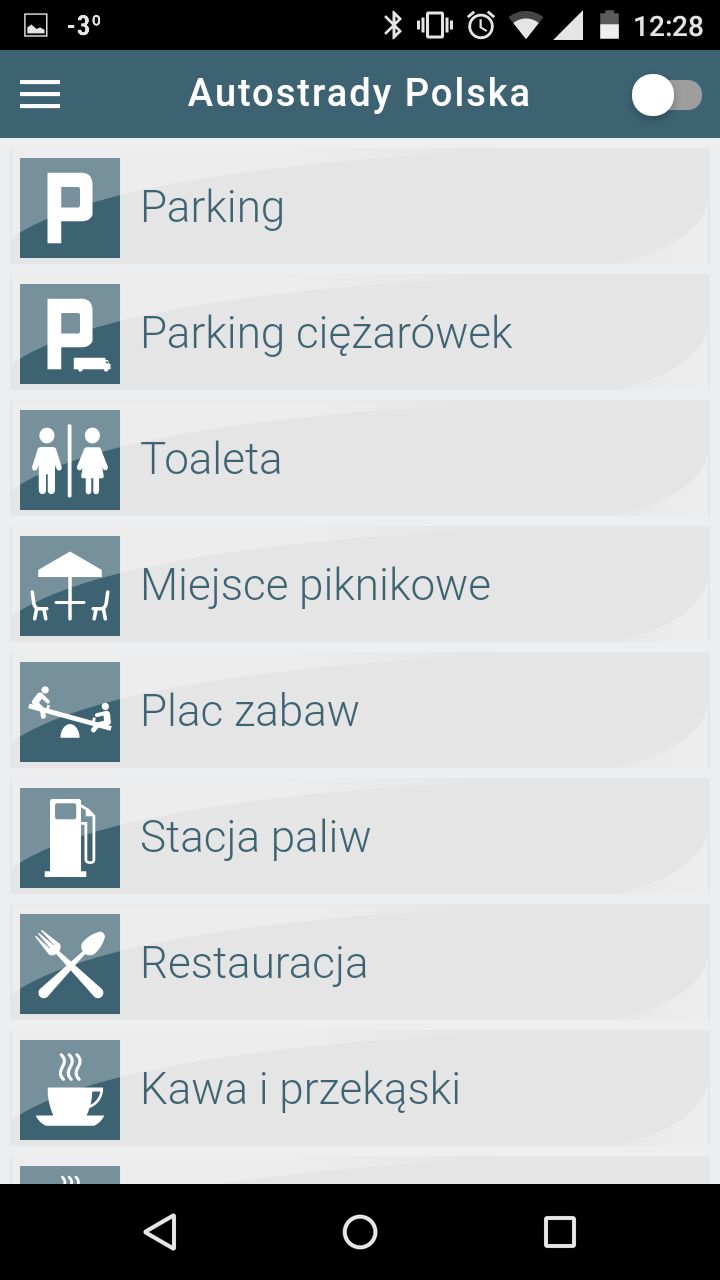Viewport: 720px width, 1280px height.
Task: Return to the home screen via home button
Action: point(360,1232)
